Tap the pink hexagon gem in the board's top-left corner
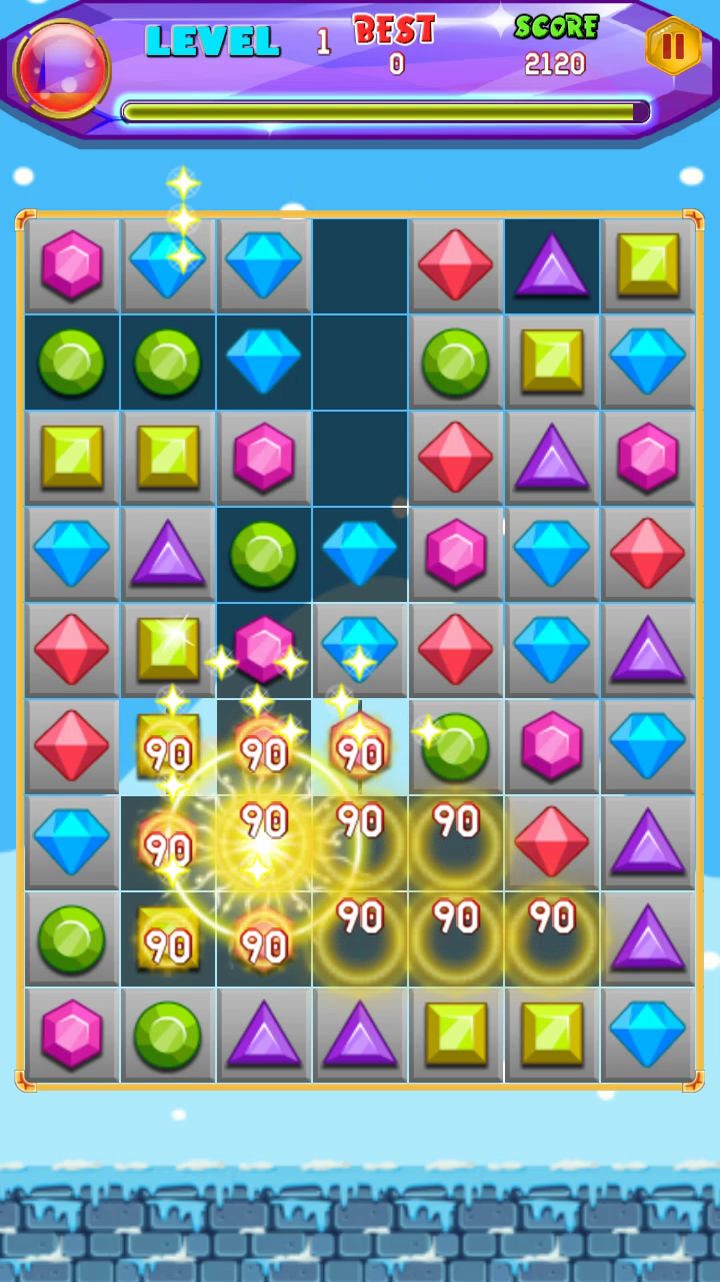 [71, 265]
